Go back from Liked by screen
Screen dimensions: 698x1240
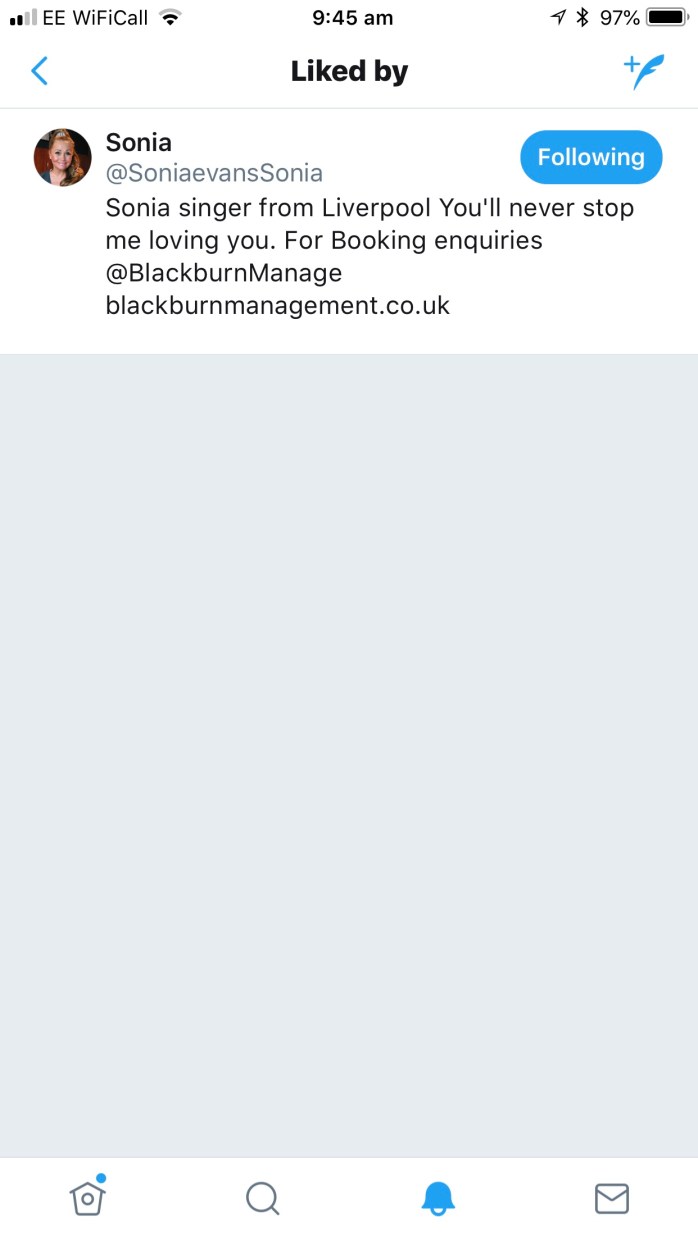(39, 71)
